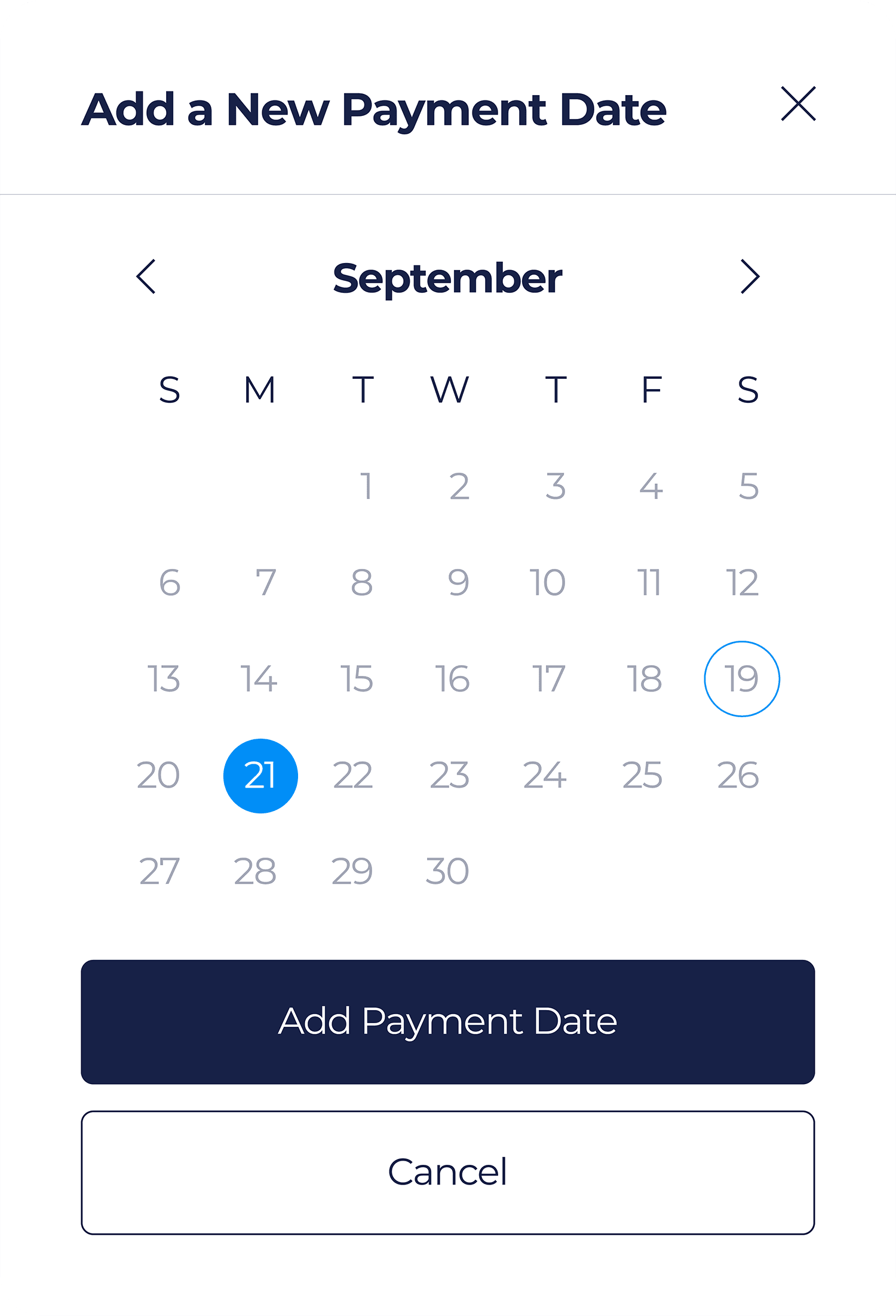Select September 19 on the calendar

[741, 679]
